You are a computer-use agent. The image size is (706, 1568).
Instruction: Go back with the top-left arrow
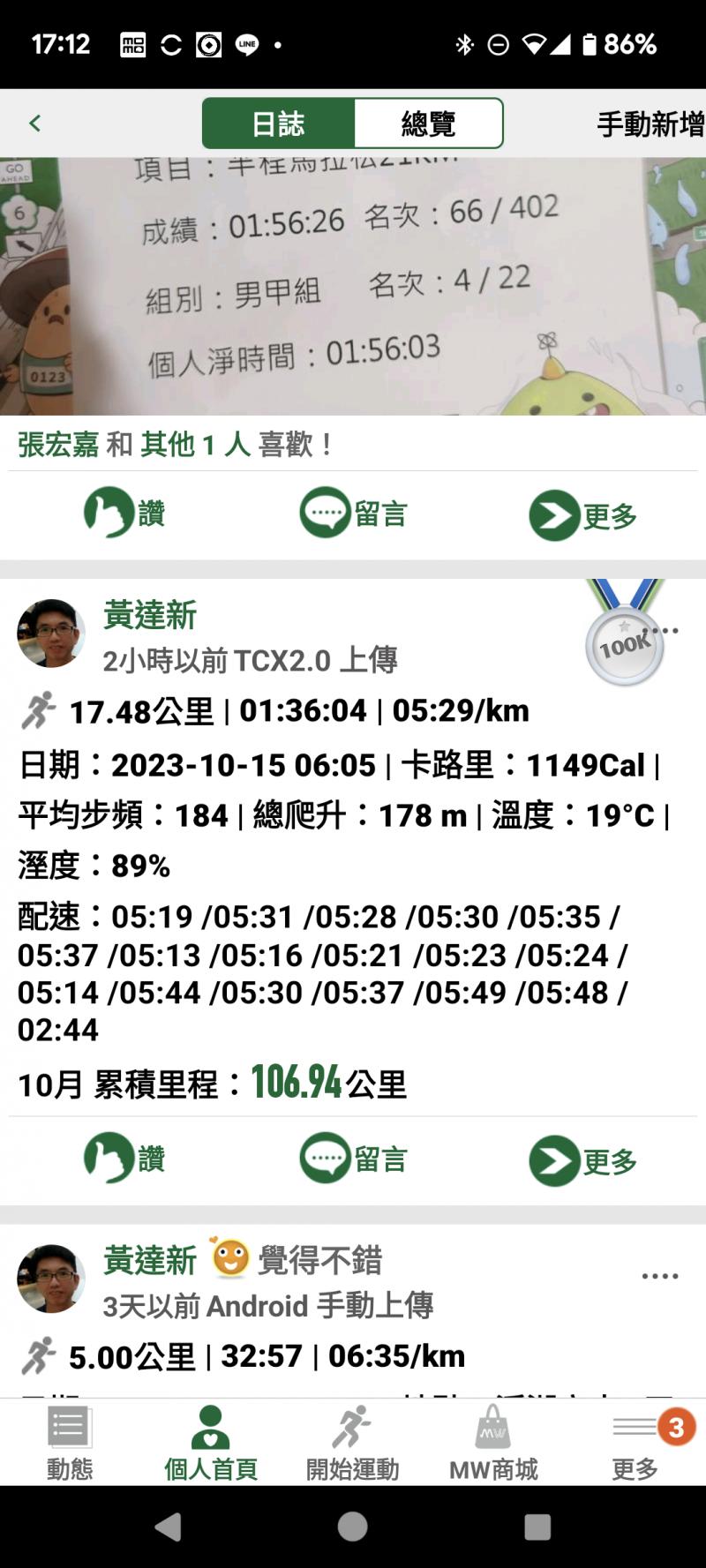pyautogui.click(x=35, y=124)
